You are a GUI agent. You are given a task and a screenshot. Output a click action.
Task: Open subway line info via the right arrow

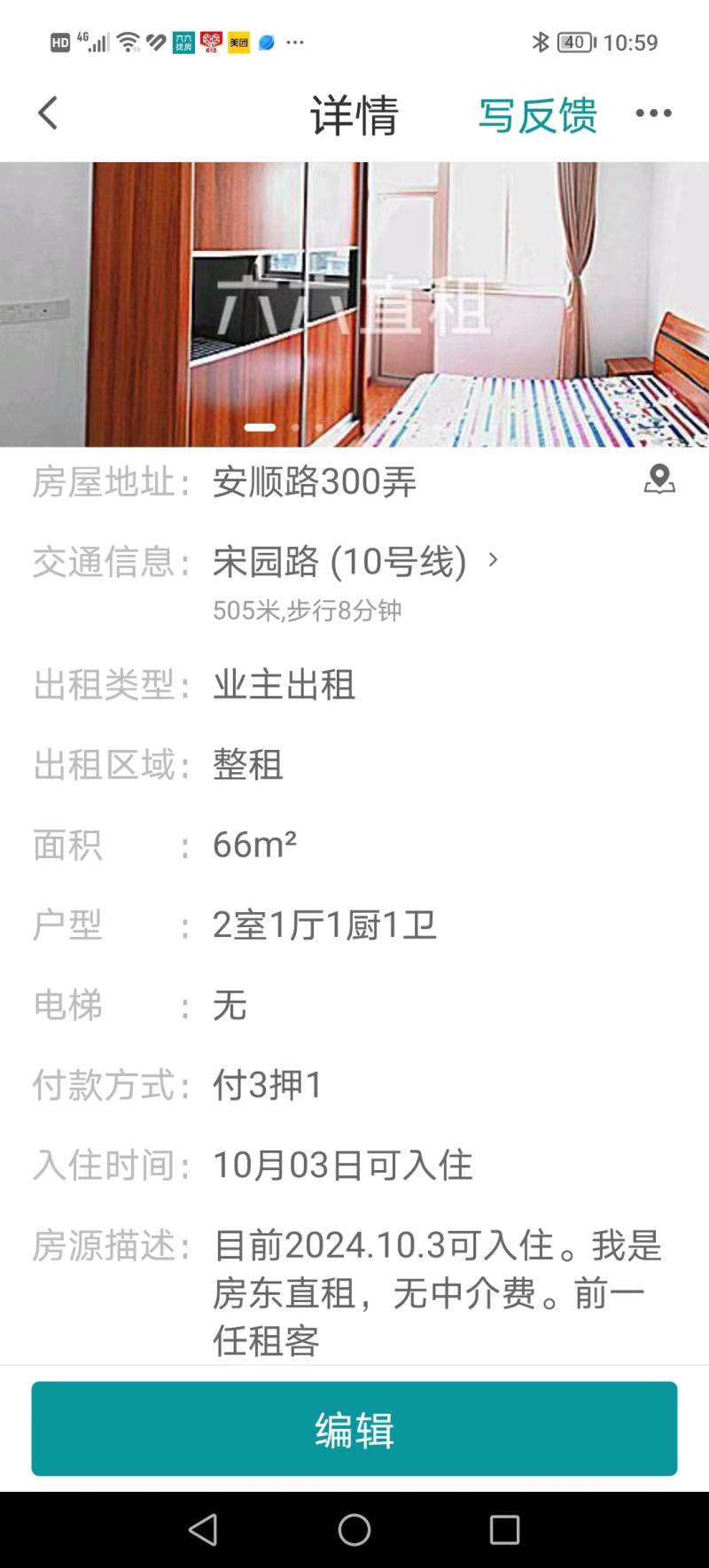[493, 560]
